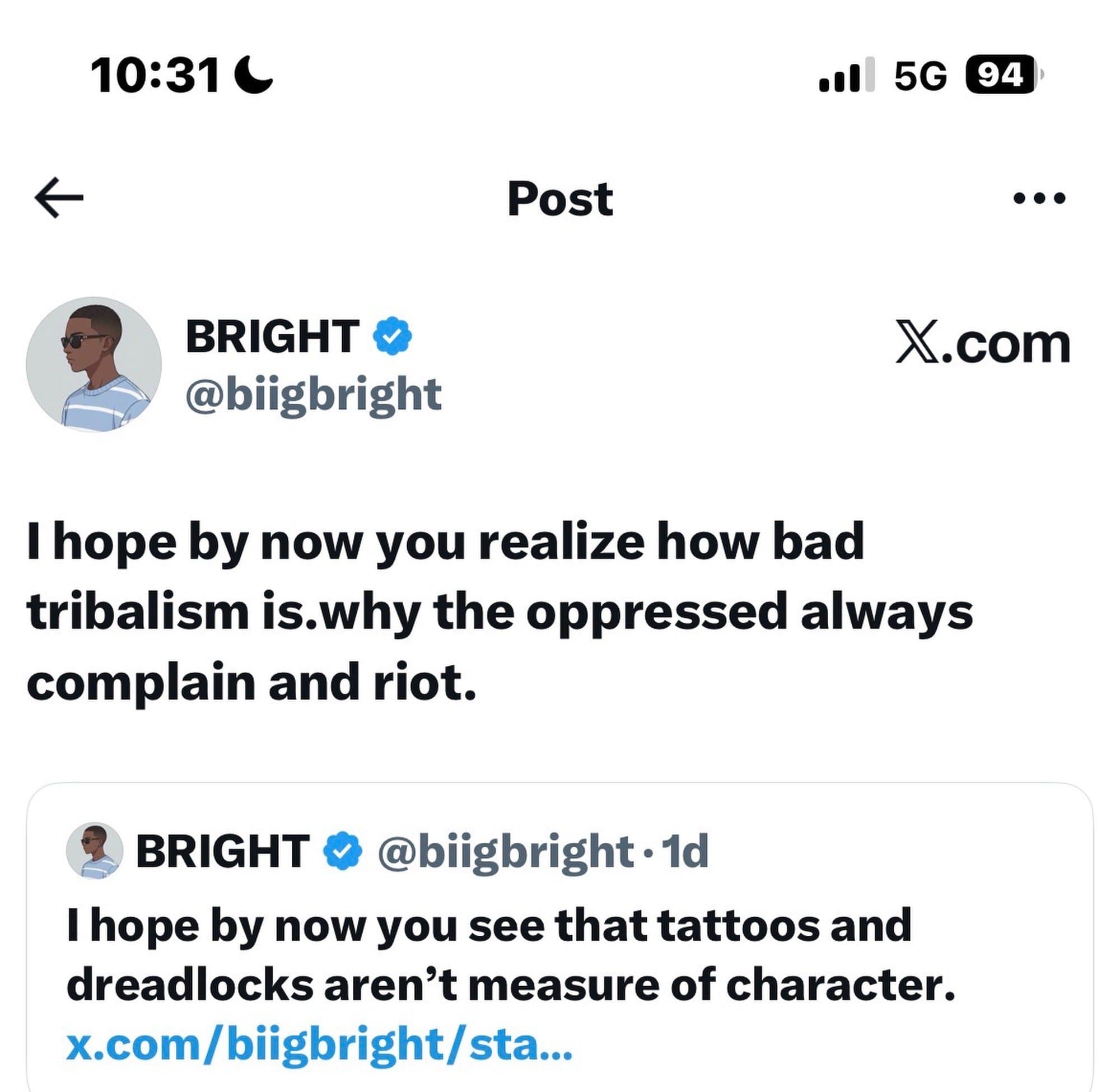1120x1092 pixels.
Task: Follow the x.com/biigbright/sta... link
Action: (319, 1044)
